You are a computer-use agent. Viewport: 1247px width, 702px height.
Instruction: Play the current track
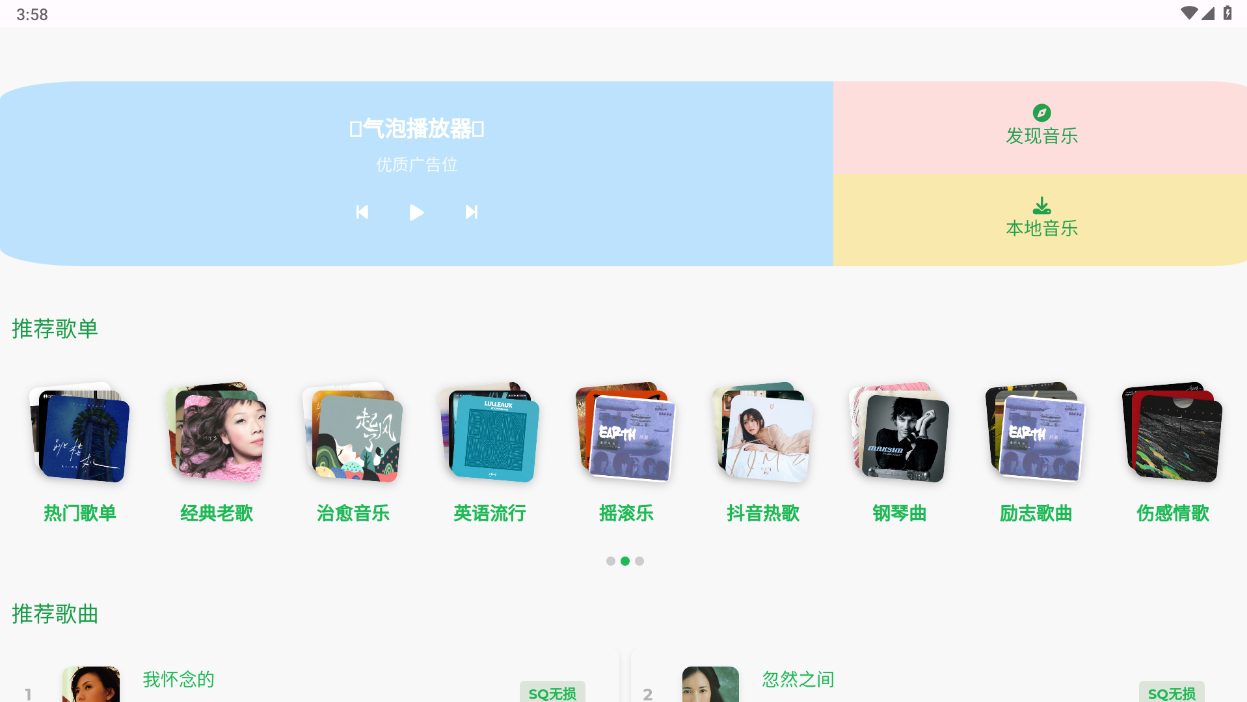[417, 212]
